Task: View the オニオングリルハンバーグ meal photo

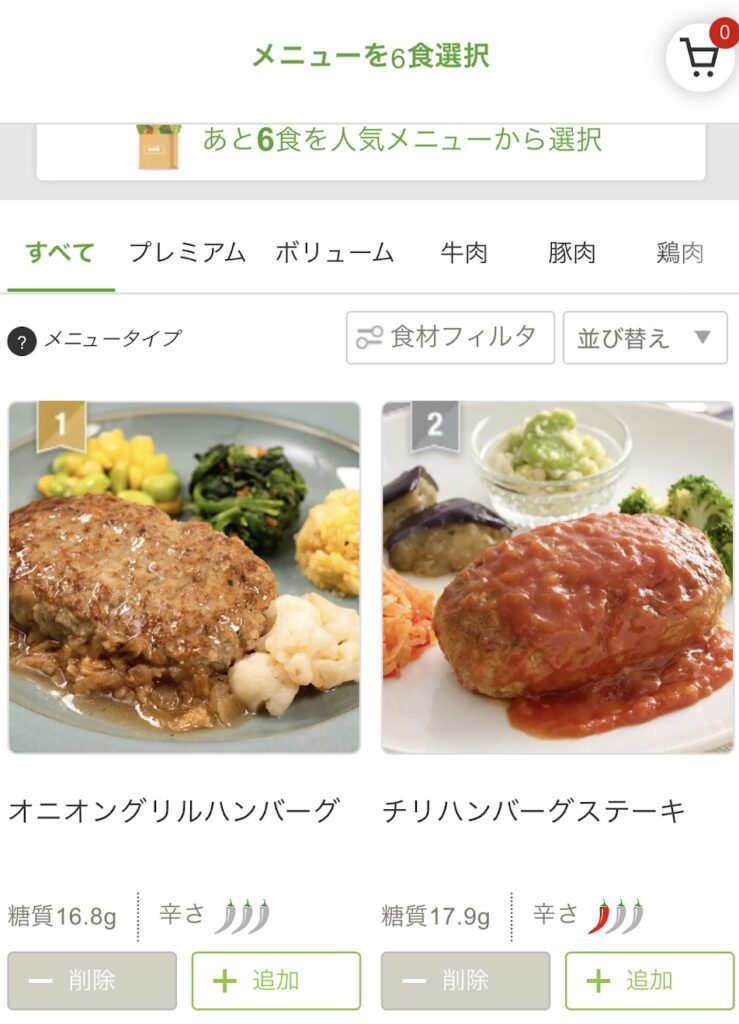Action: coord(184,577)
